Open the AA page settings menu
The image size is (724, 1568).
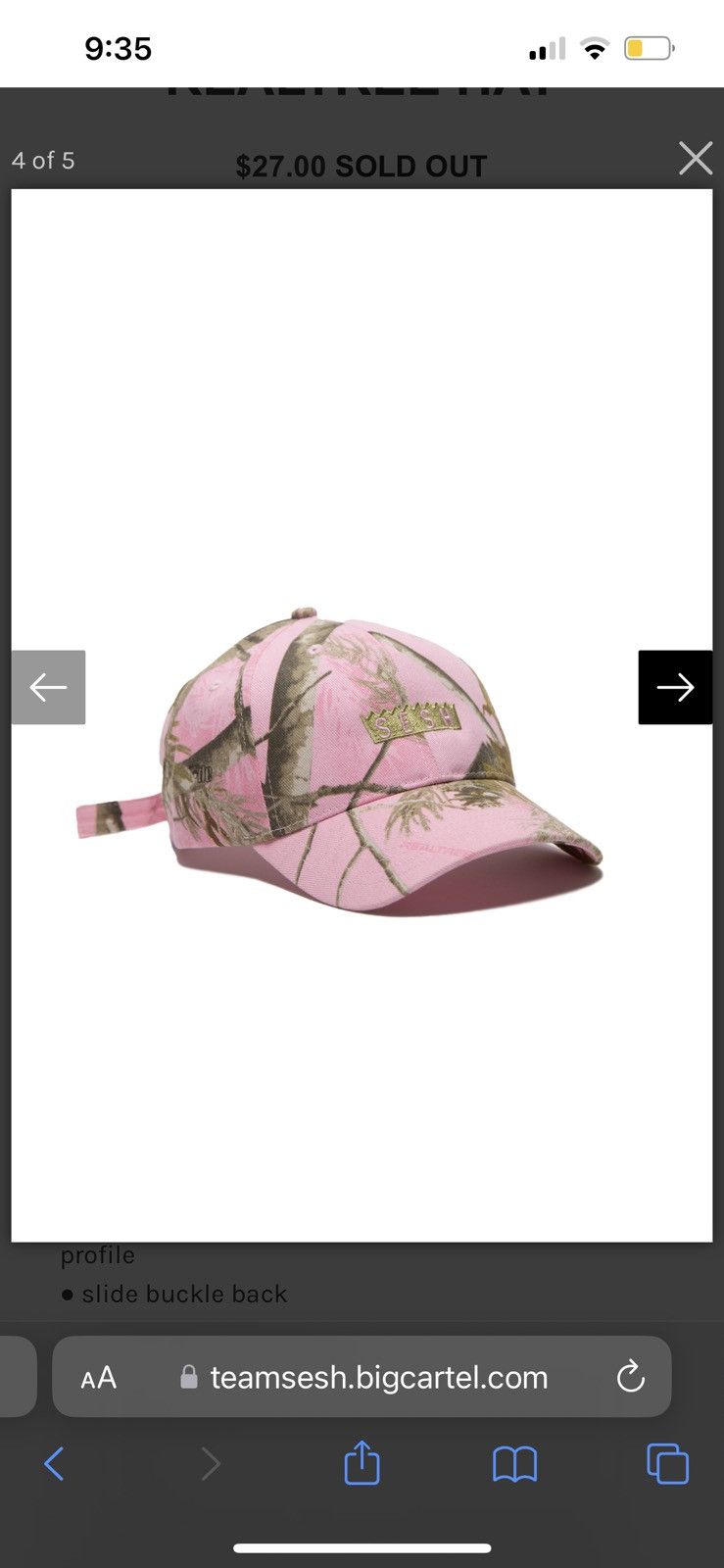(97, 1377)
